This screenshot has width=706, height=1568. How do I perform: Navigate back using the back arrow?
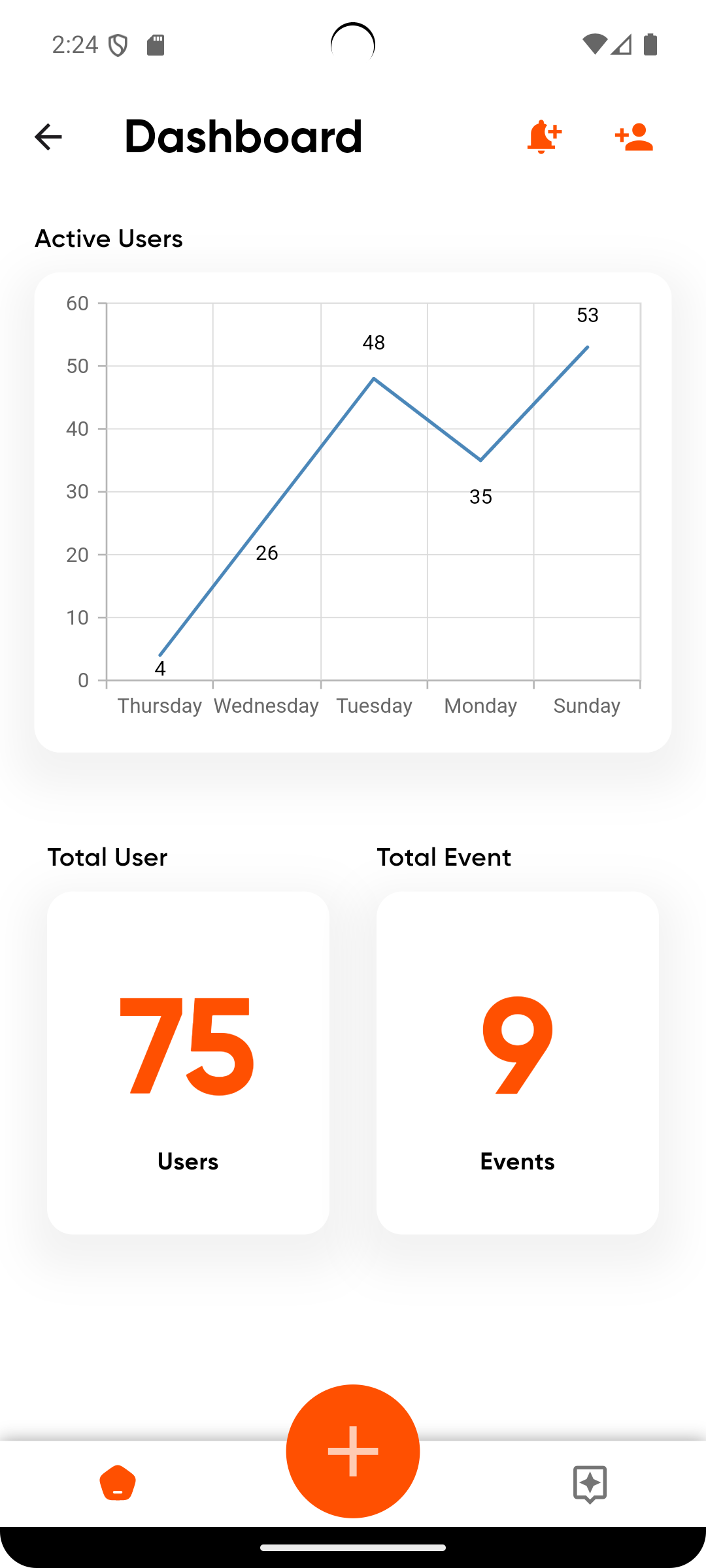click(x=48, y=136)
